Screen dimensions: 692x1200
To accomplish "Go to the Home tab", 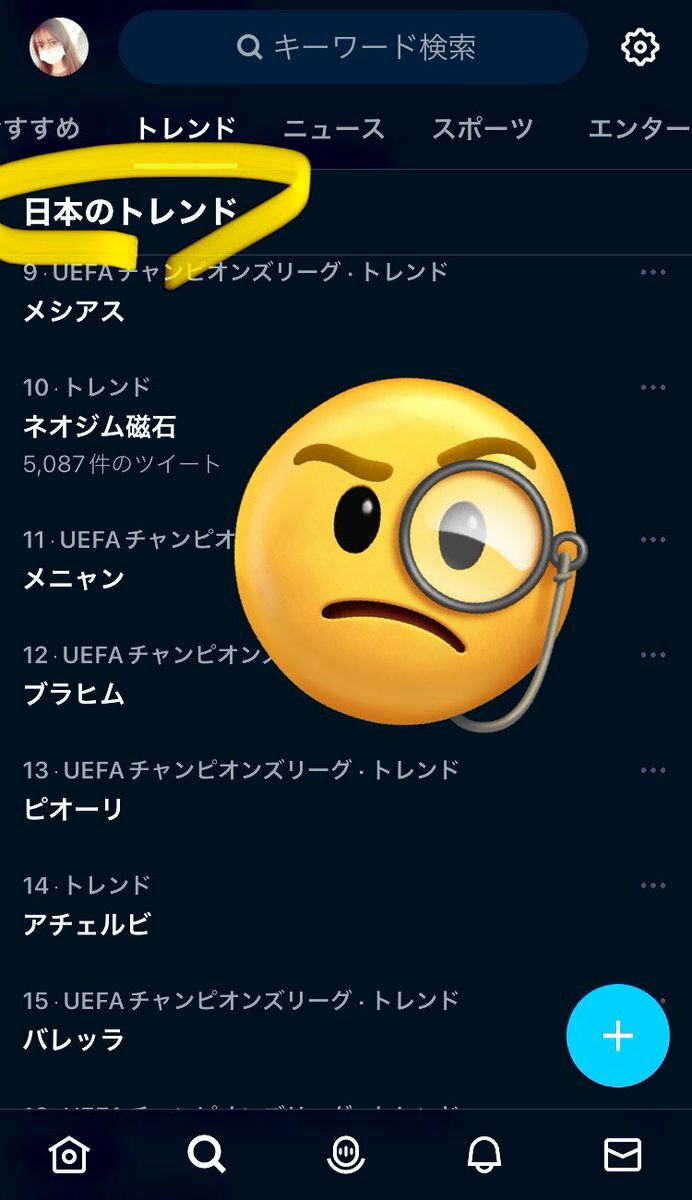I will [69, 1156].
